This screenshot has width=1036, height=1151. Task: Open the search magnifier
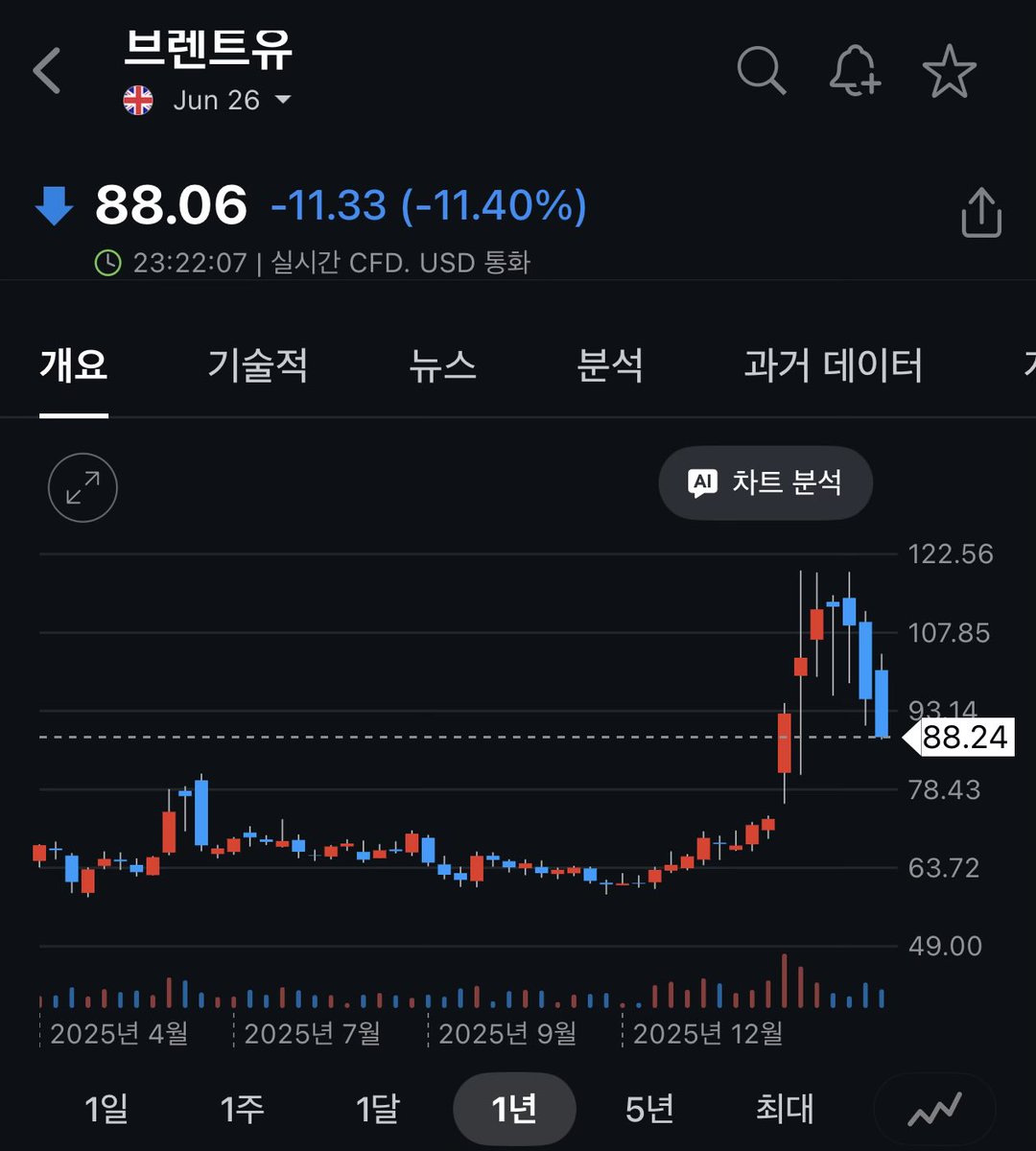[761, 71]
